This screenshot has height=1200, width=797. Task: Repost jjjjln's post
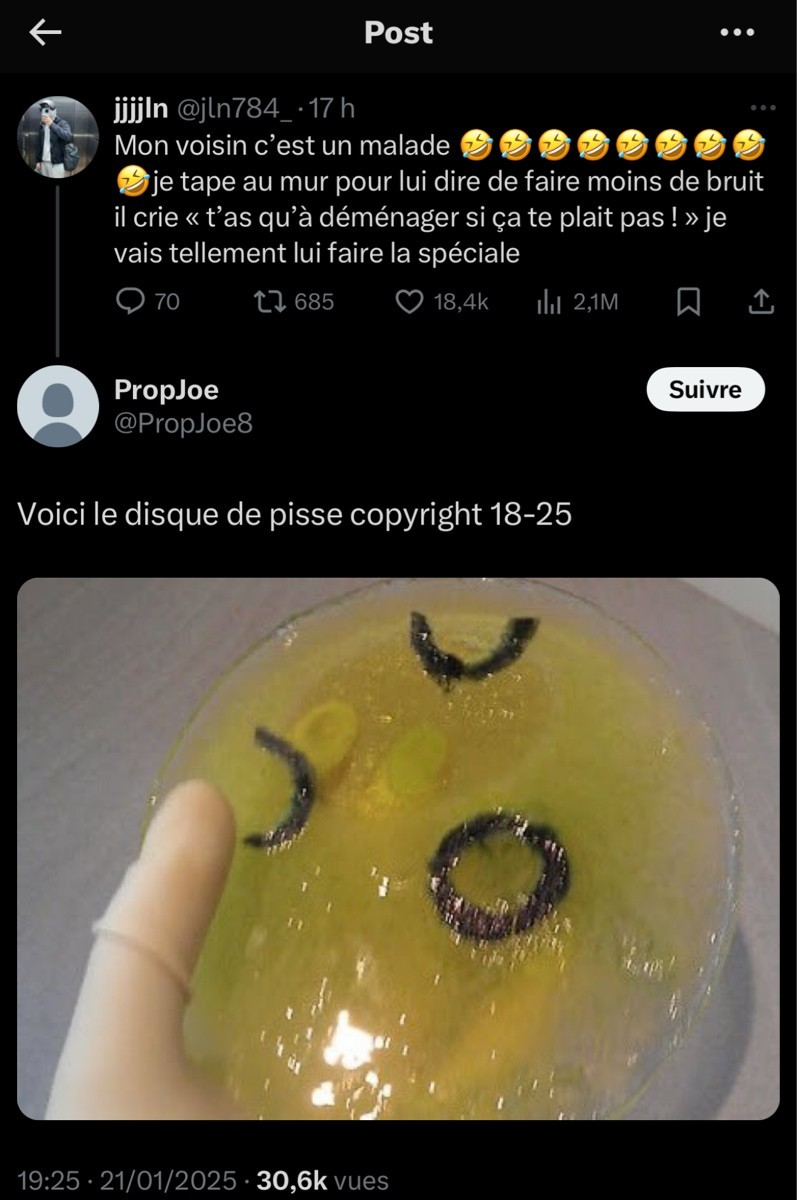pyautogui.click(x=268, y=301)
